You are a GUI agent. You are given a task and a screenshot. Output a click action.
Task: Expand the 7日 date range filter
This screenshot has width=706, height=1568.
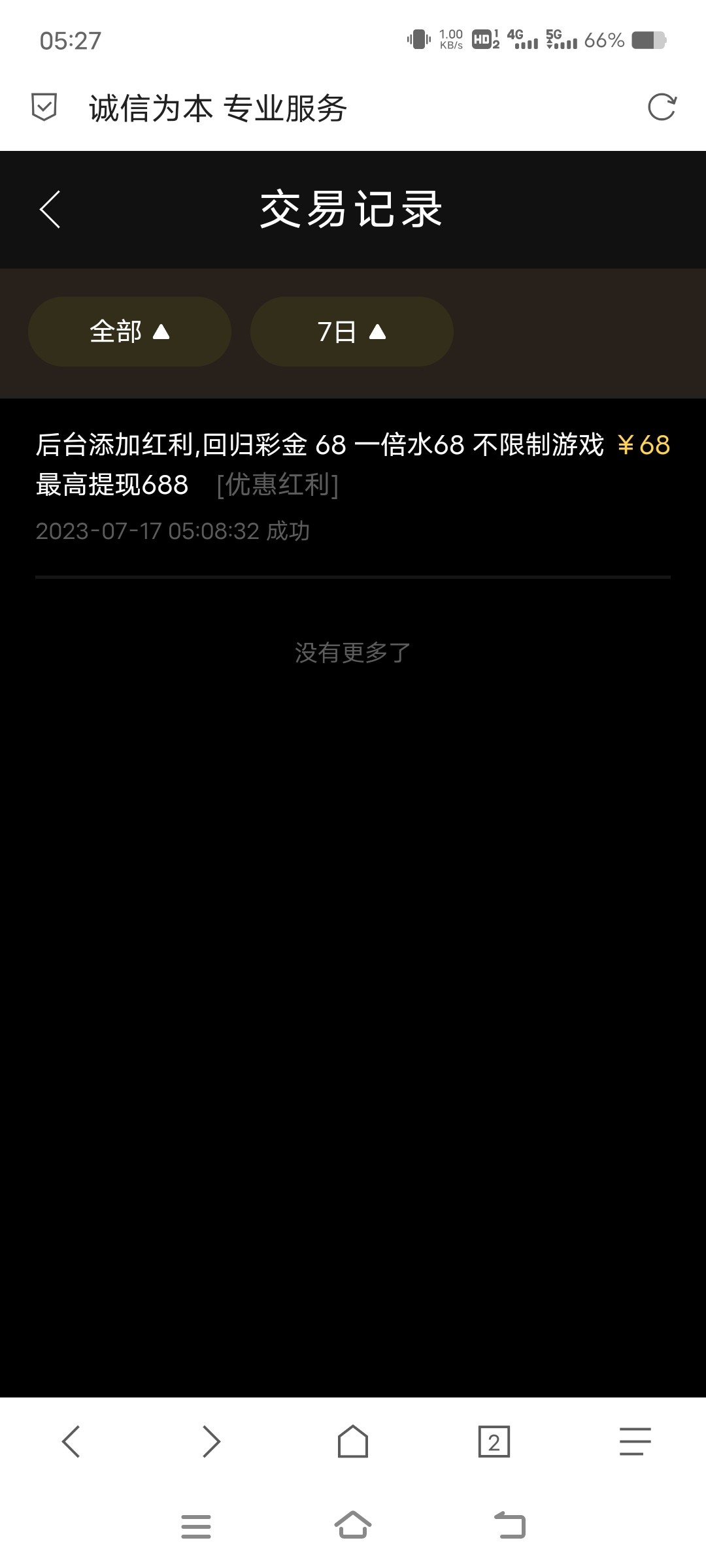click(x=352, y=332)
